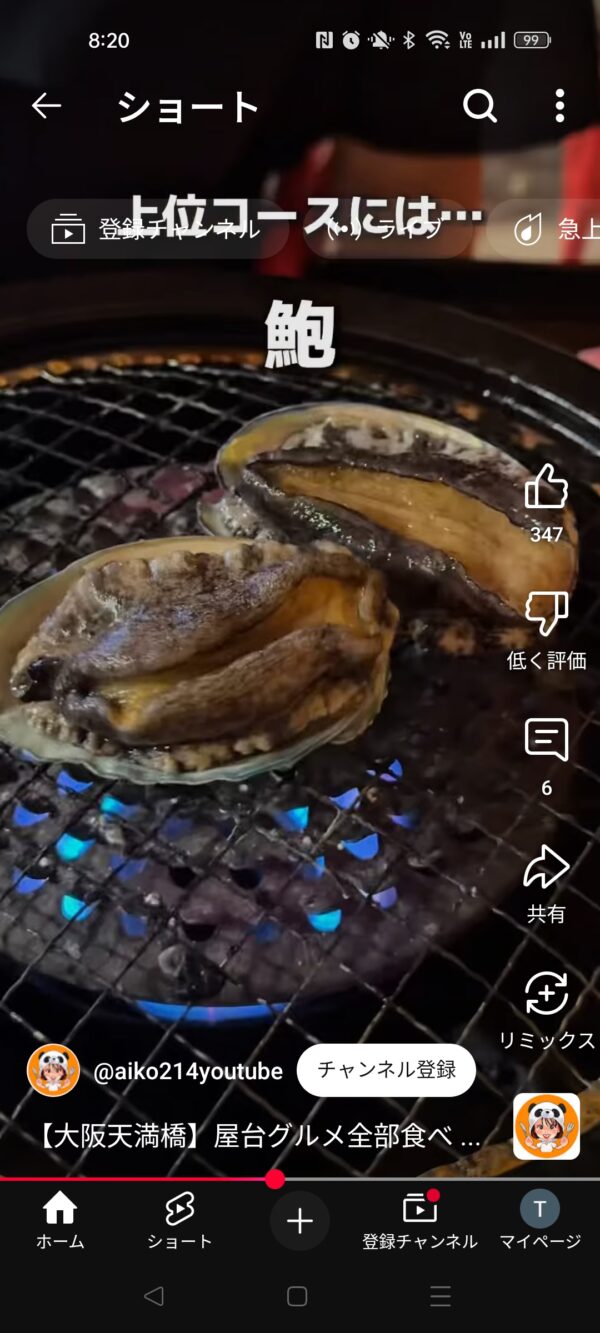Dislike with the 低く評価 thumbs-down
600x1333 pixels.
click(546, 614)
